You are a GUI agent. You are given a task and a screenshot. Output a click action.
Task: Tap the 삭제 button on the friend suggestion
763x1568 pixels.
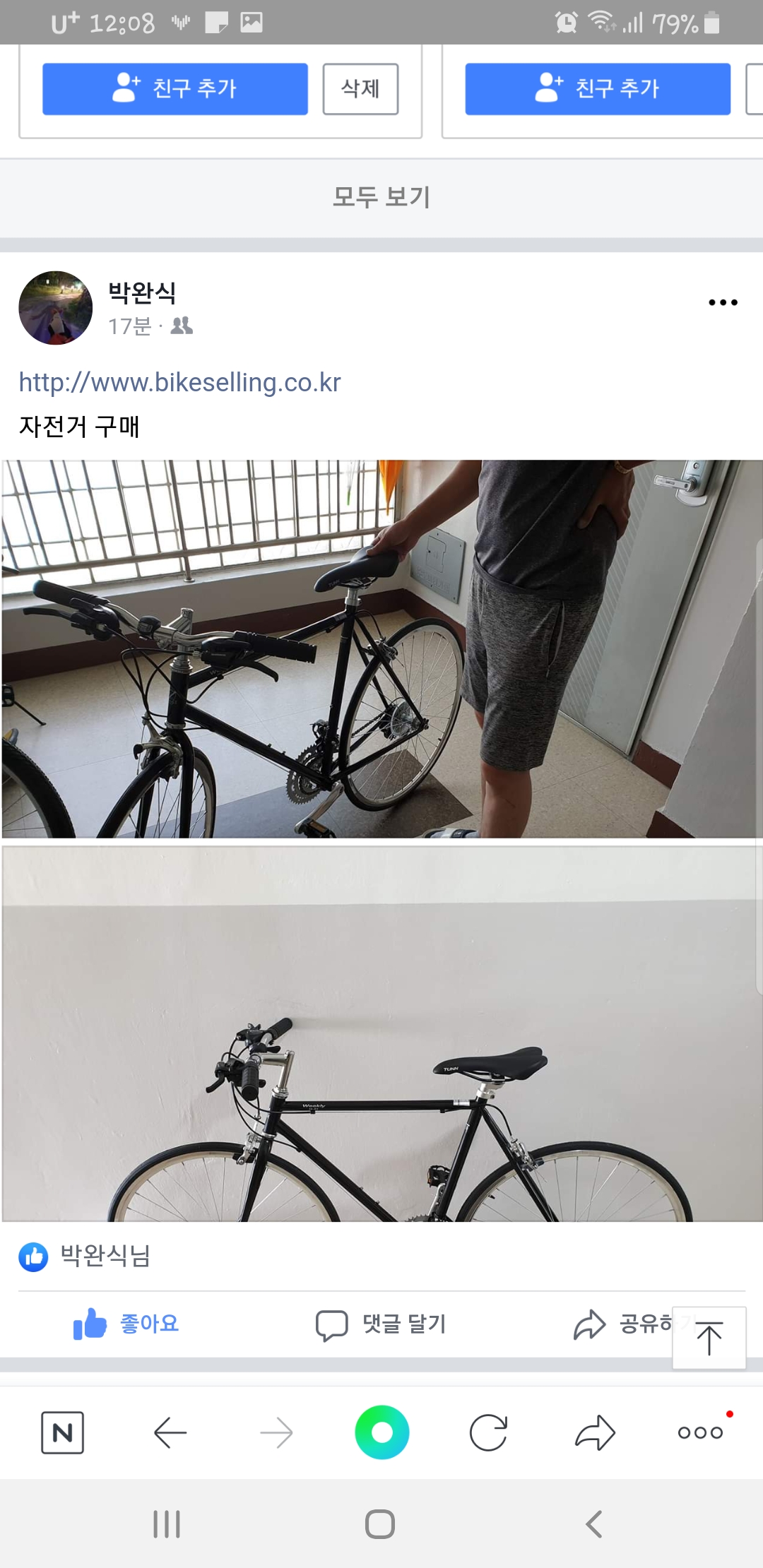[x=360, y=89]
